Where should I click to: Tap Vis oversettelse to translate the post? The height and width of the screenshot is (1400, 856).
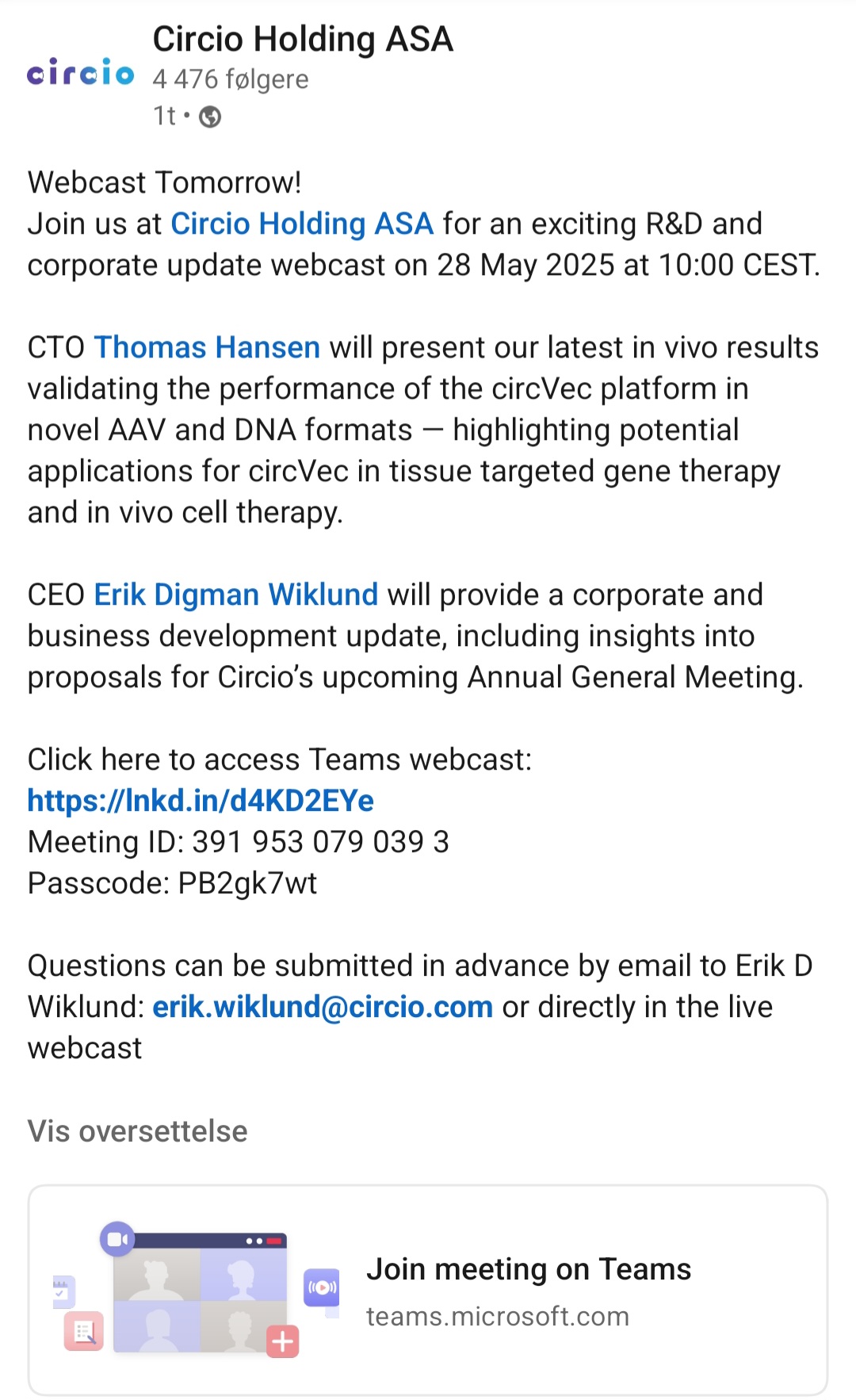[138, 1131]
